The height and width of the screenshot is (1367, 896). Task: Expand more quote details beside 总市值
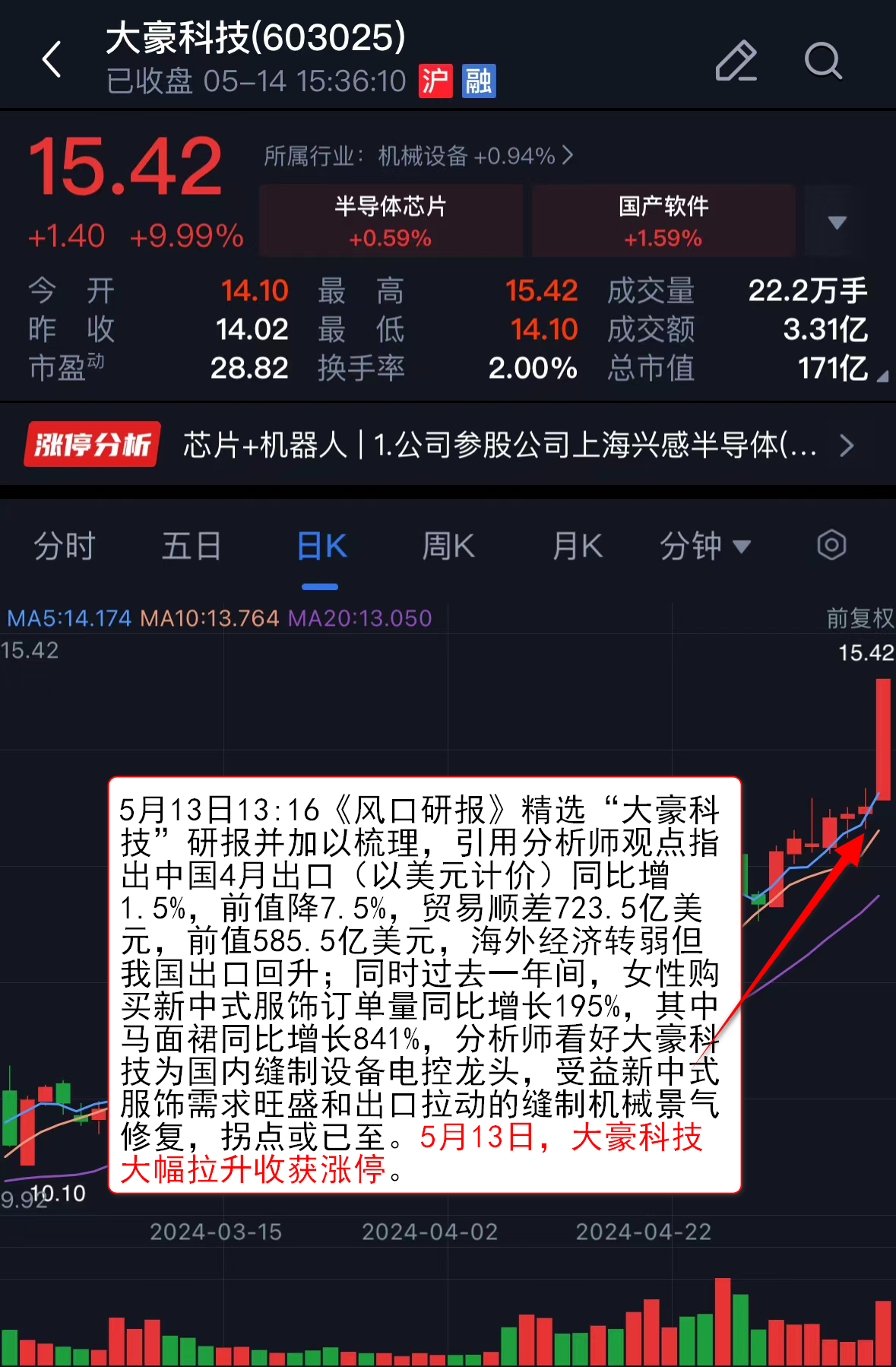(882, 376)
